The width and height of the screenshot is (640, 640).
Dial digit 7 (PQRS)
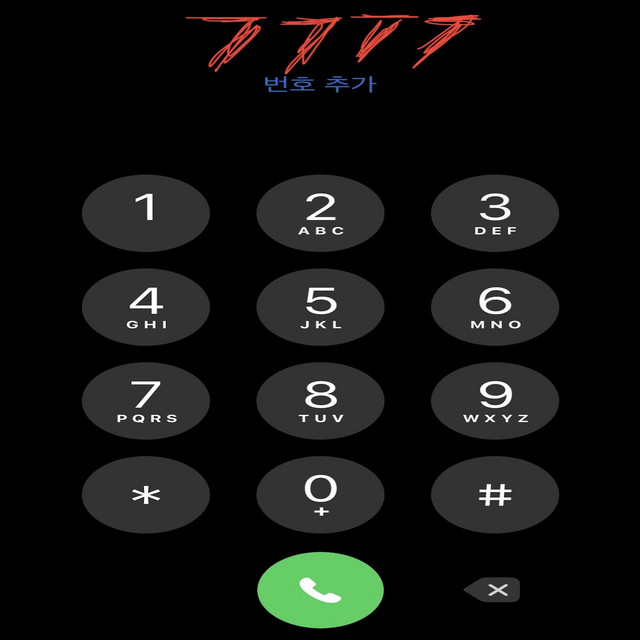pos(146,400)
